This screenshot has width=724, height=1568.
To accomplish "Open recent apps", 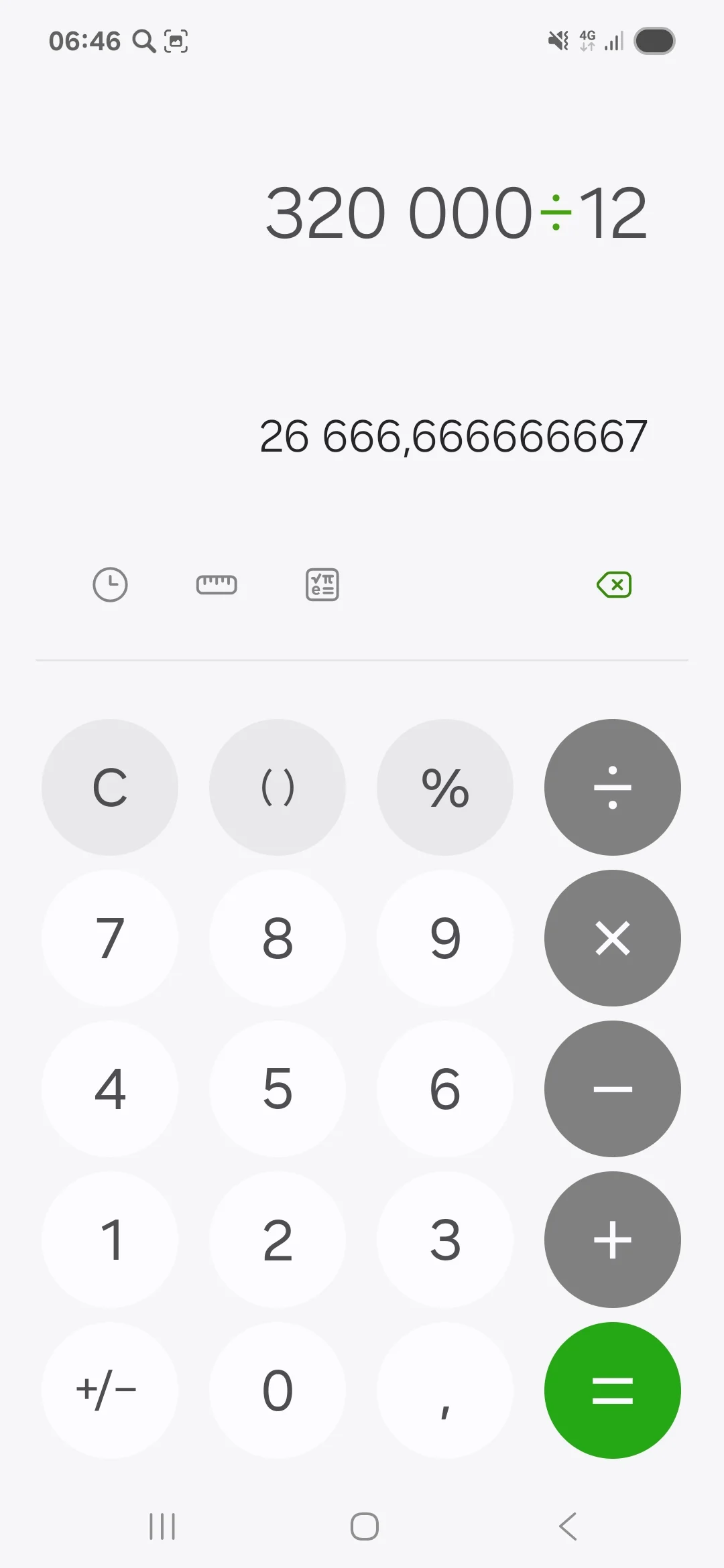I will (x=162, y=1526).
